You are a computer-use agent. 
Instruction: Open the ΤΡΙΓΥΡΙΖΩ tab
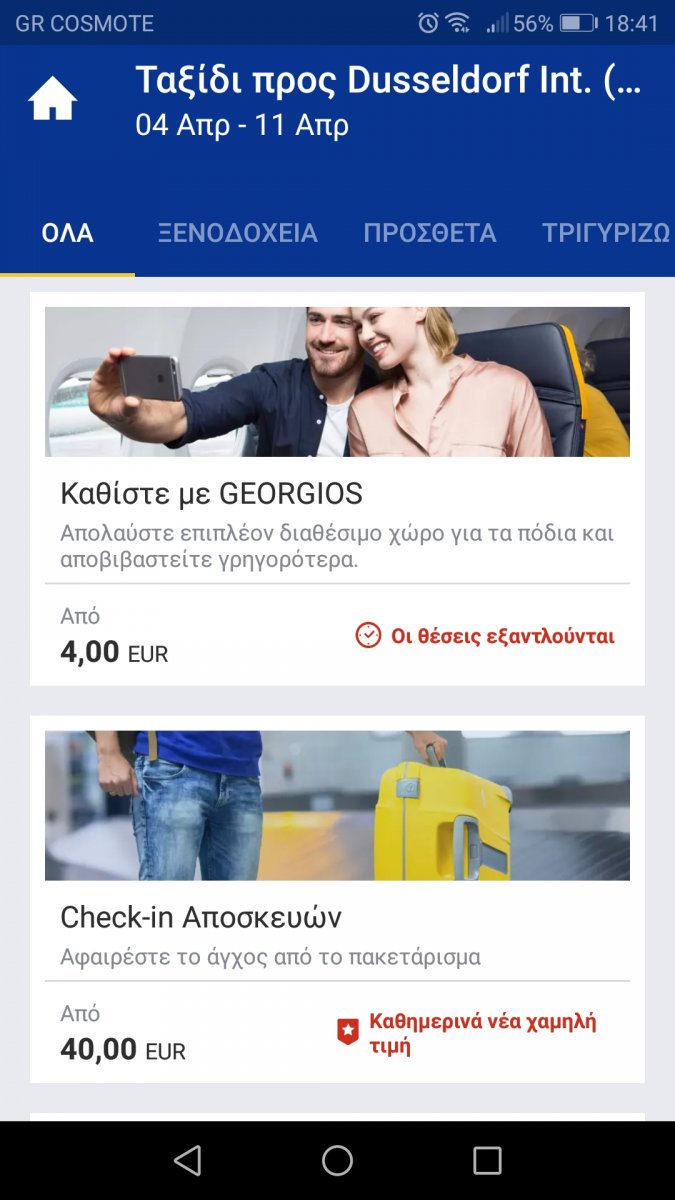click(606, 233)
